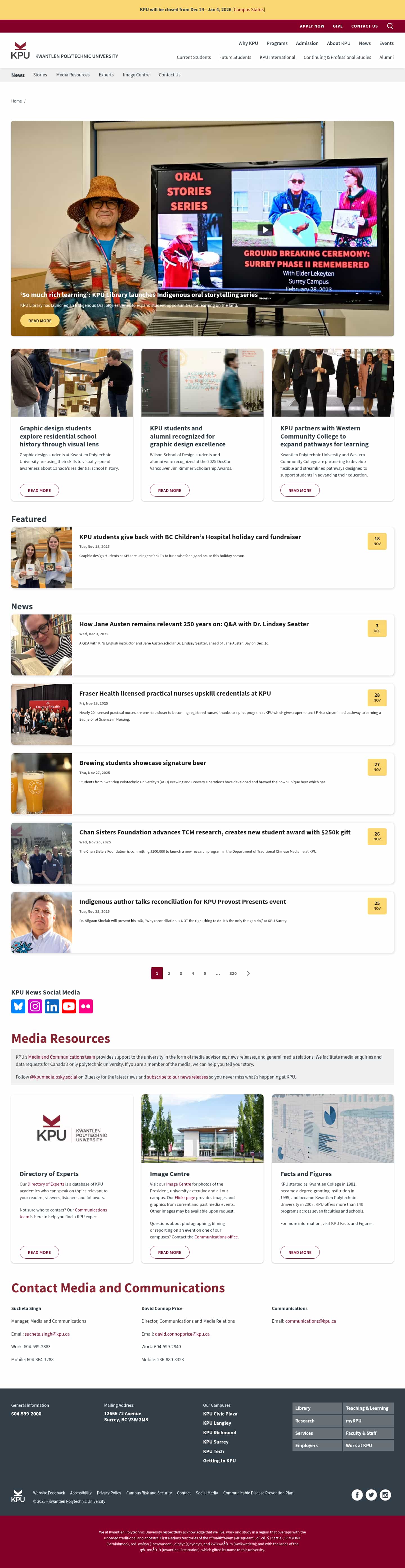Tap the APPLY NOW link
405x1568 pixels.
tap(312, 26)
